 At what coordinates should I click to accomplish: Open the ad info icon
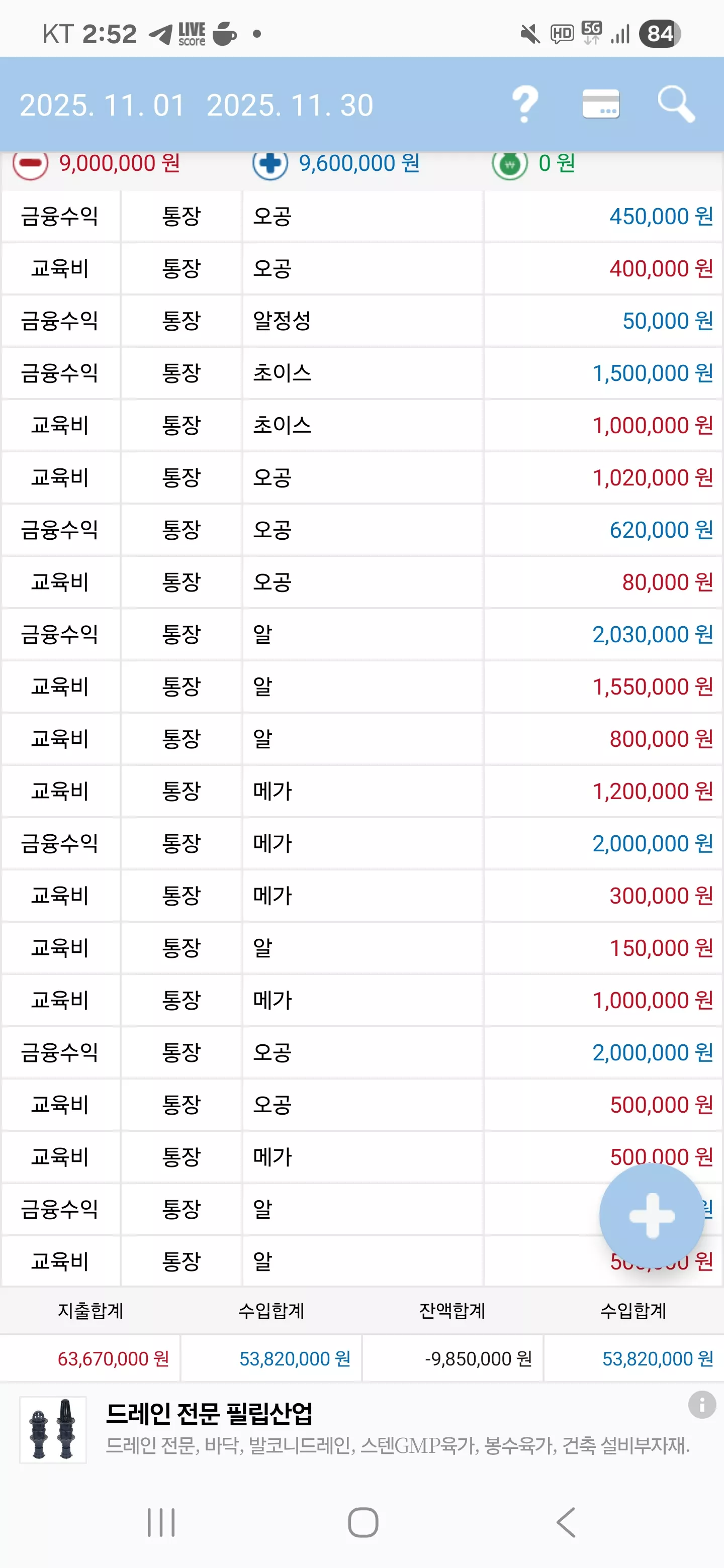[701, 1405]
